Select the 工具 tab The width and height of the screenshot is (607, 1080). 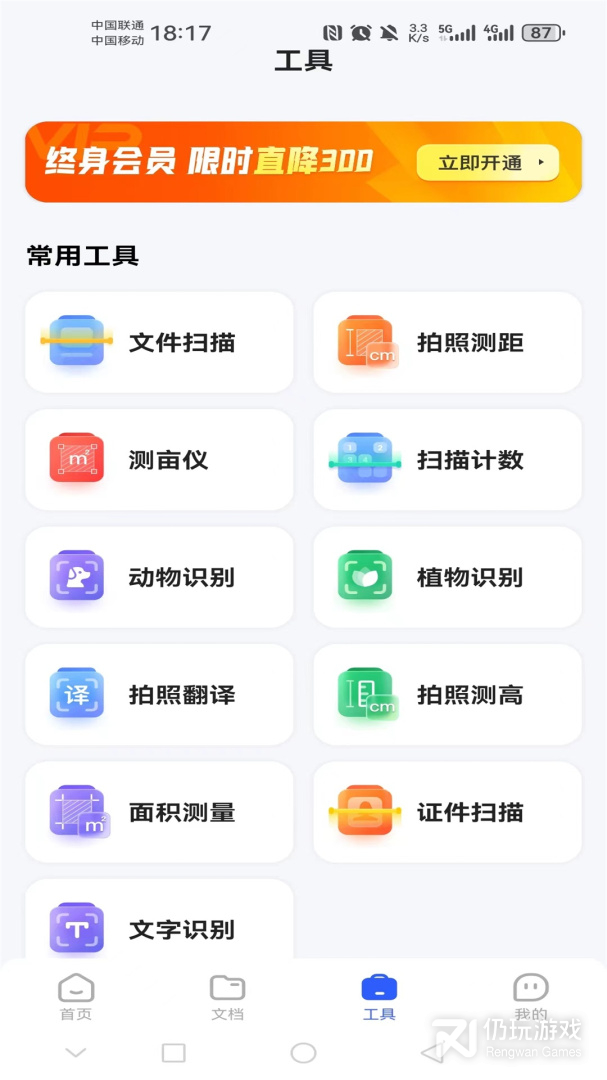379,997
